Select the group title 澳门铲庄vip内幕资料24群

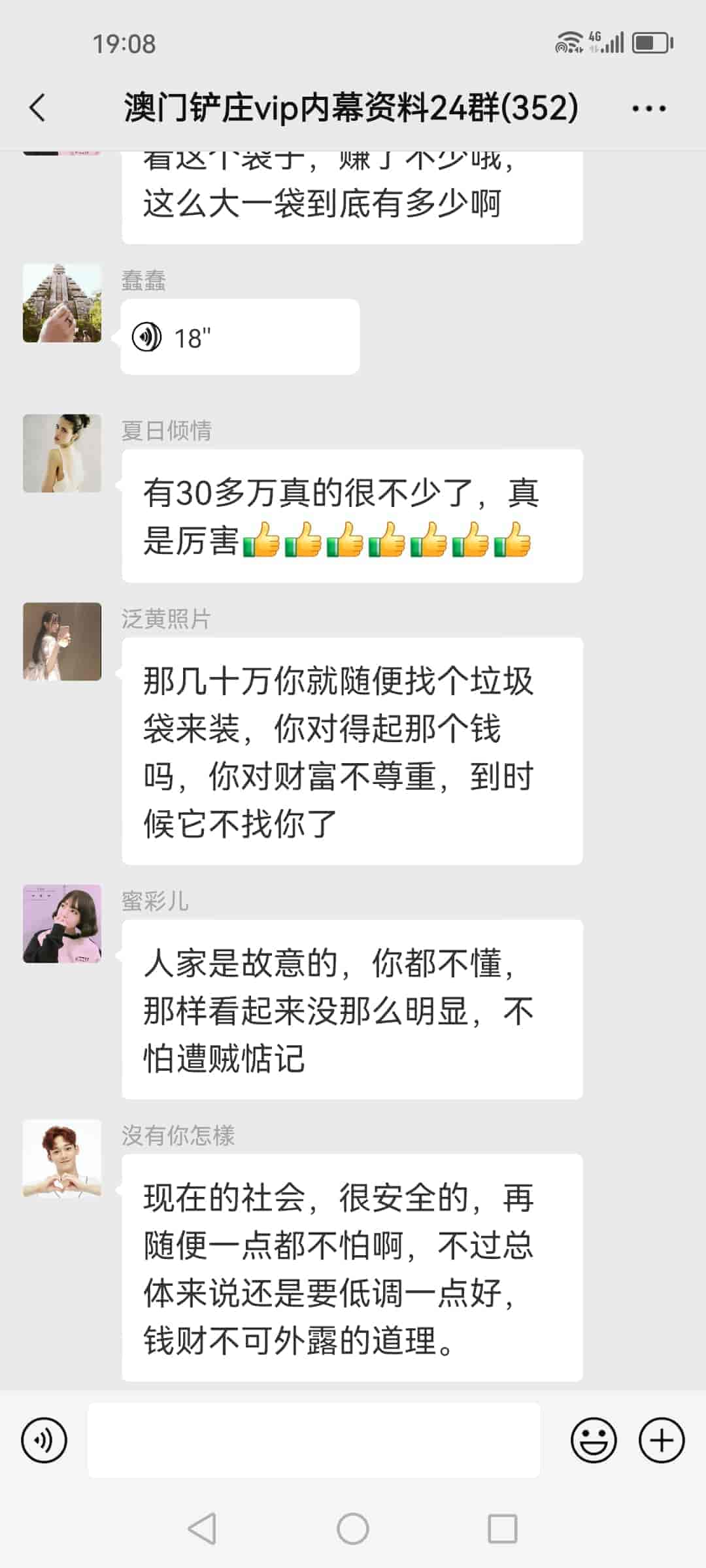[350, 108]
